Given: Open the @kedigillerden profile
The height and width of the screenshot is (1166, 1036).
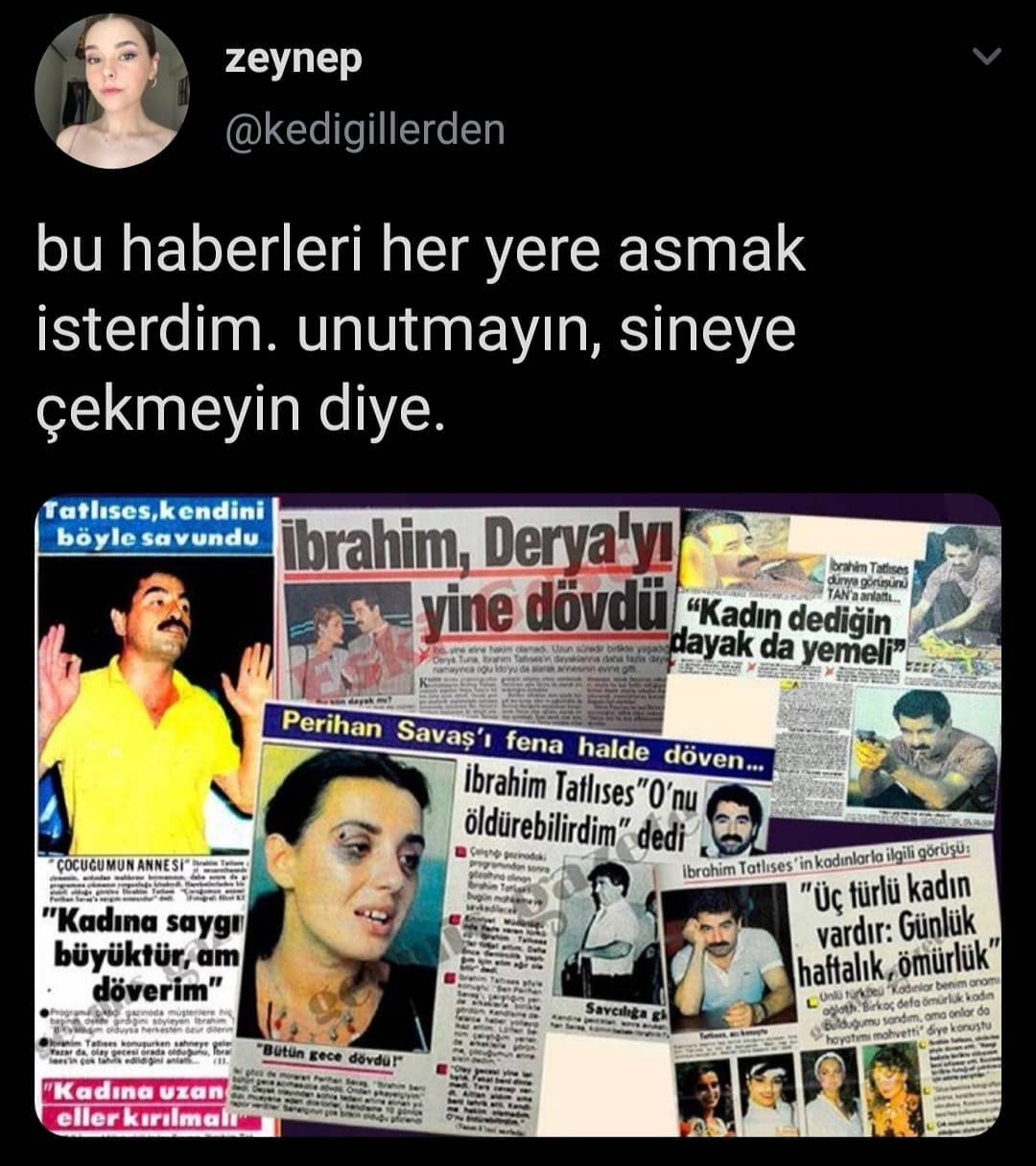Looking at the screenshot, I should (x=365, y=130).
